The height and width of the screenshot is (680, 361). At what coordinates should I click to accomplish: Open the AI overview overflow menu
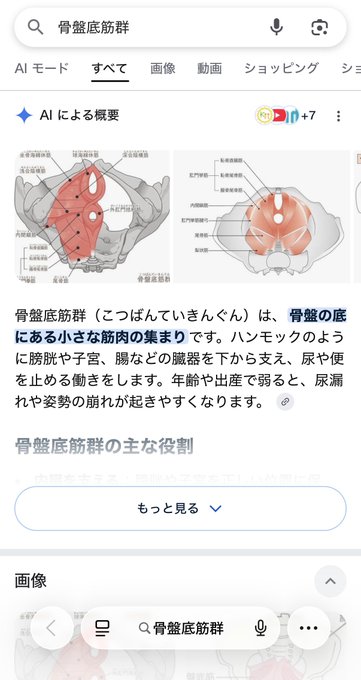338,116
